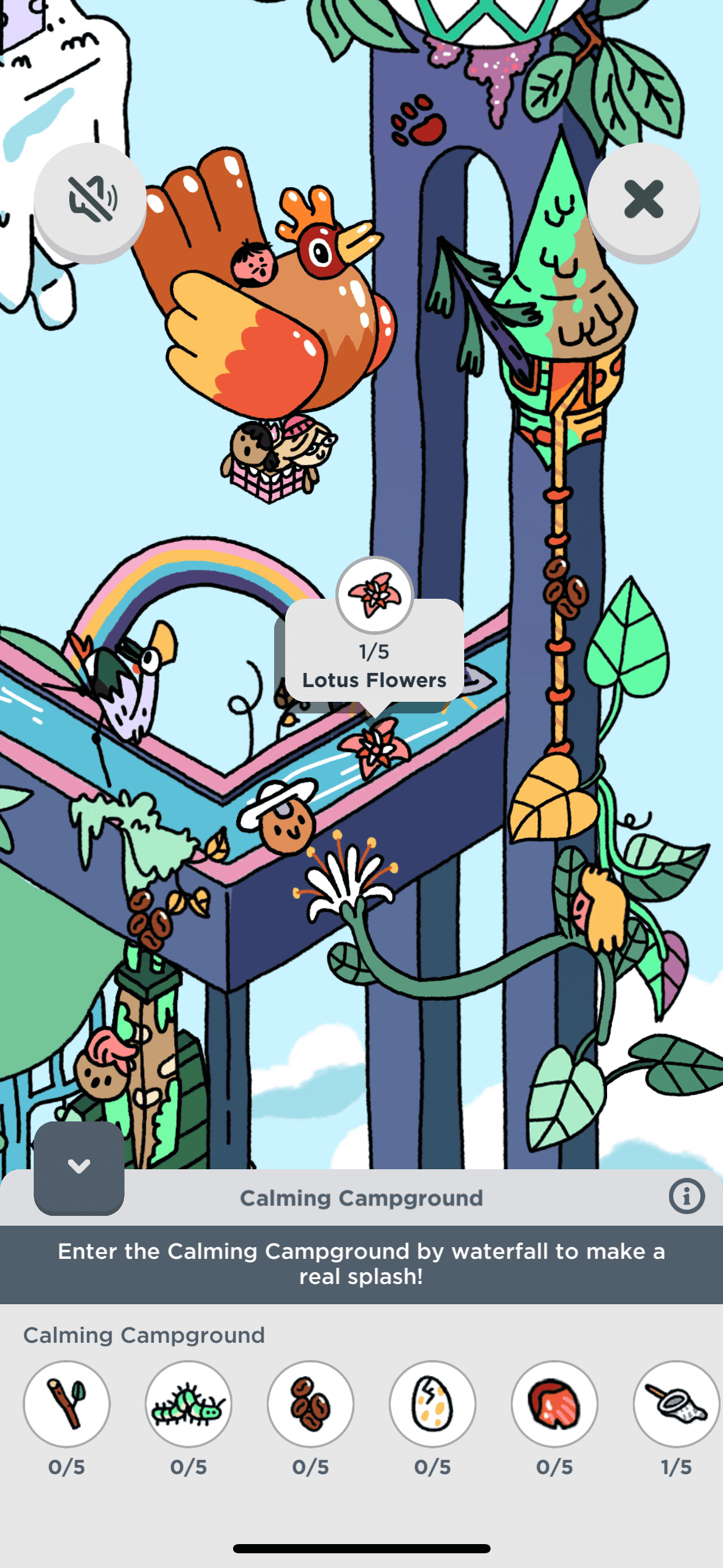Collapse the Calming Campground panel

tap(79, 1166)
